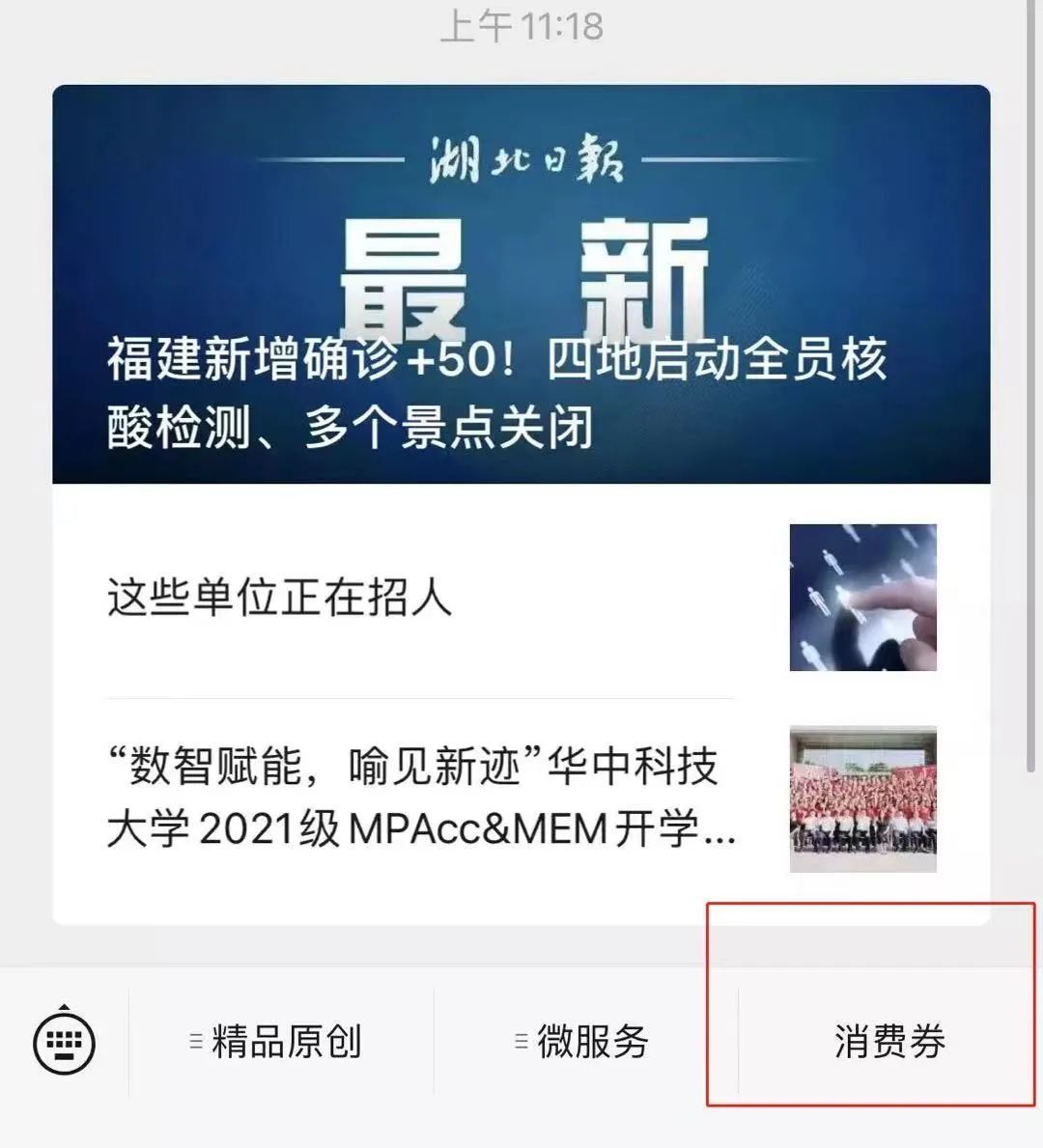Screen dimensions: 1043x1148
Task: Expand the 微服务 menu
Action: [583, 1042]
